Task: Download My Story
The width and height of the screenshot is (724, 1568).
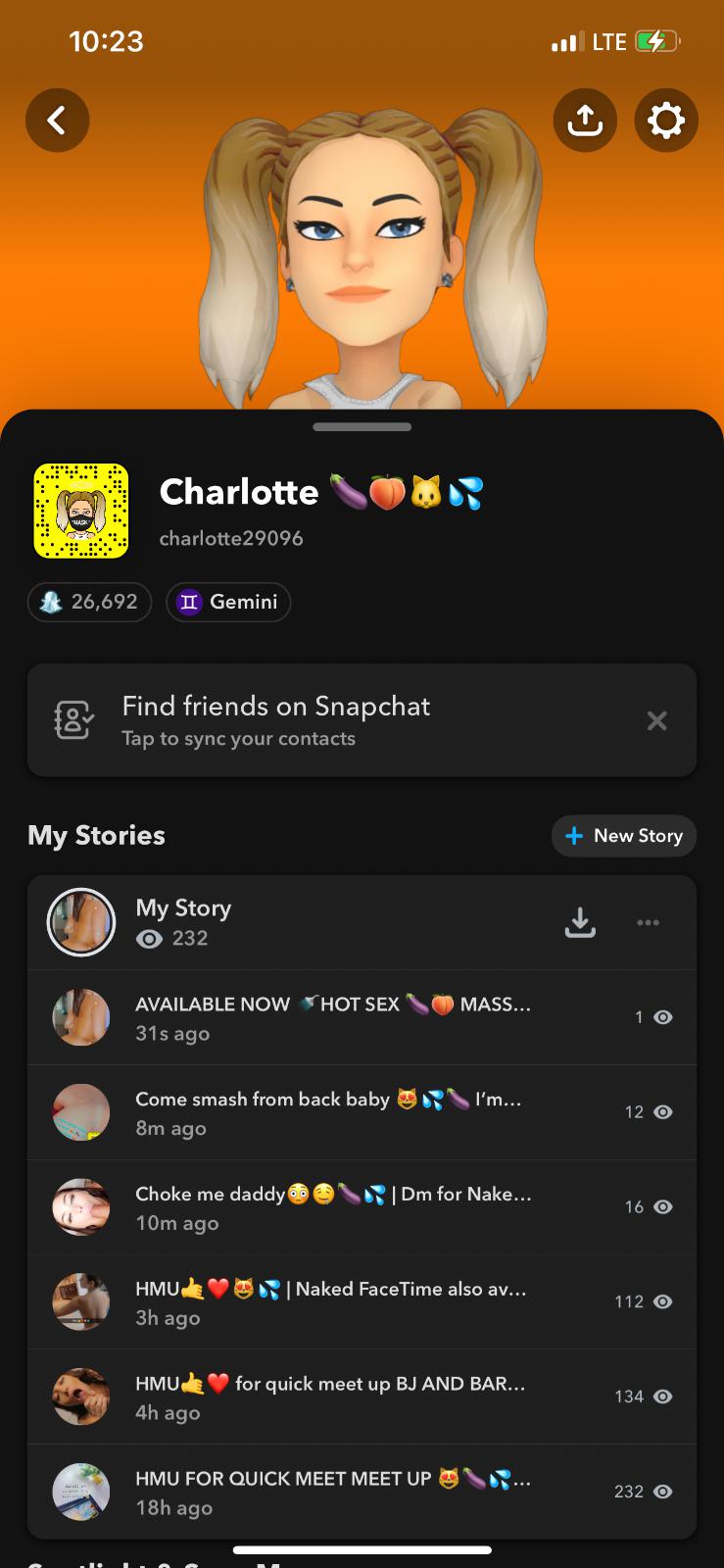Action: coord(580,922)
